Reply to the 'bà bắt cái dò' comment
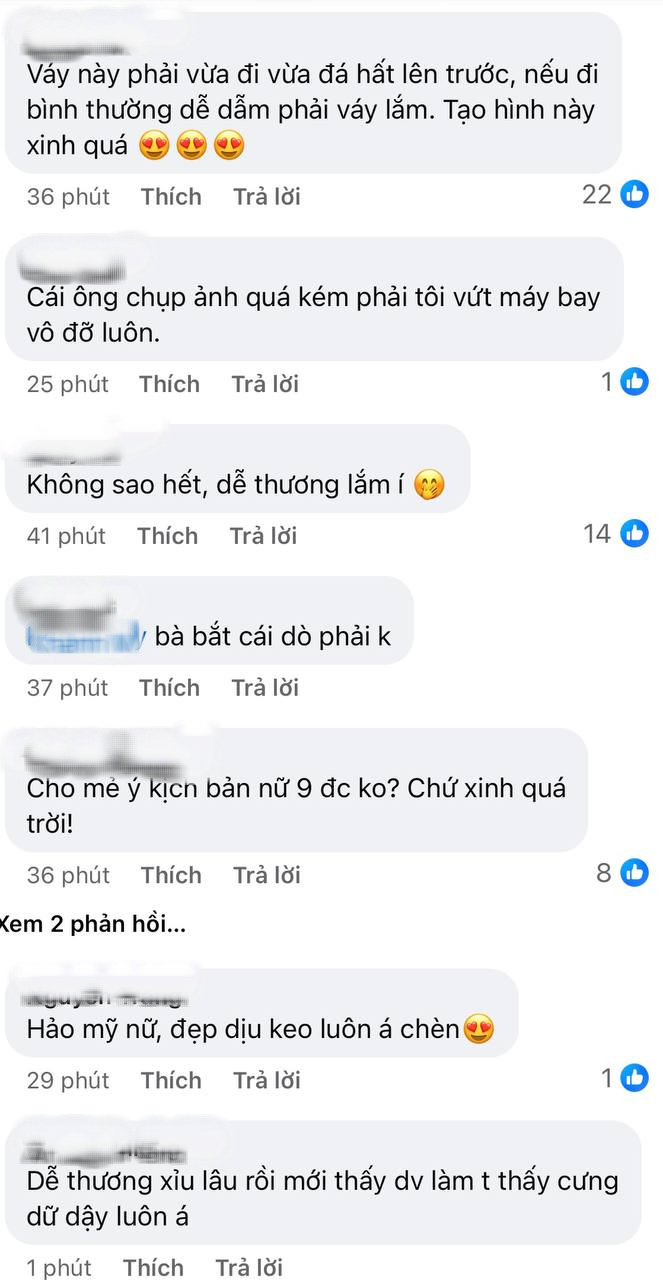This screenshot has height=1280, width=663. (265, 687)
